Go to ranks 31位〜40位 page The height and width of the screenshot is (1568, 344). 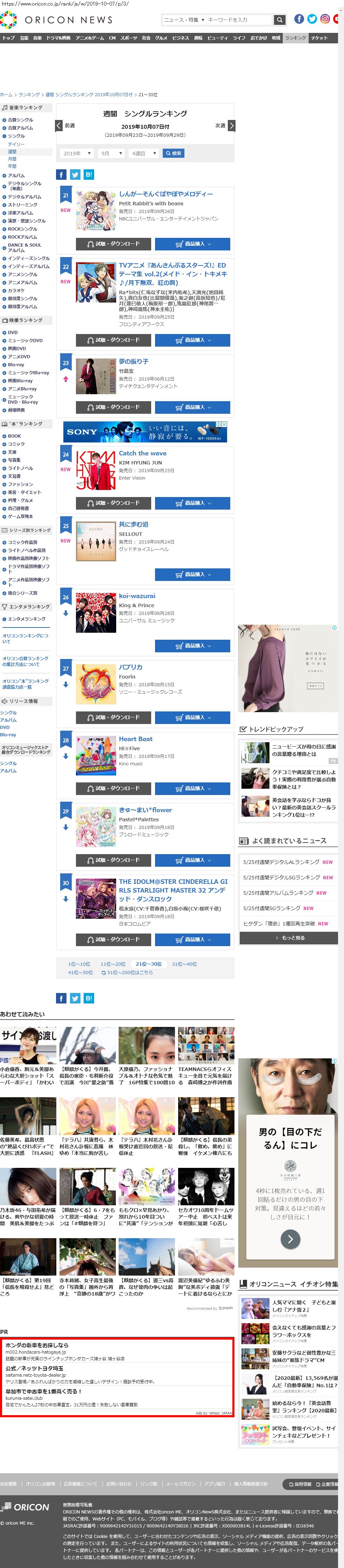pos(184,964)
